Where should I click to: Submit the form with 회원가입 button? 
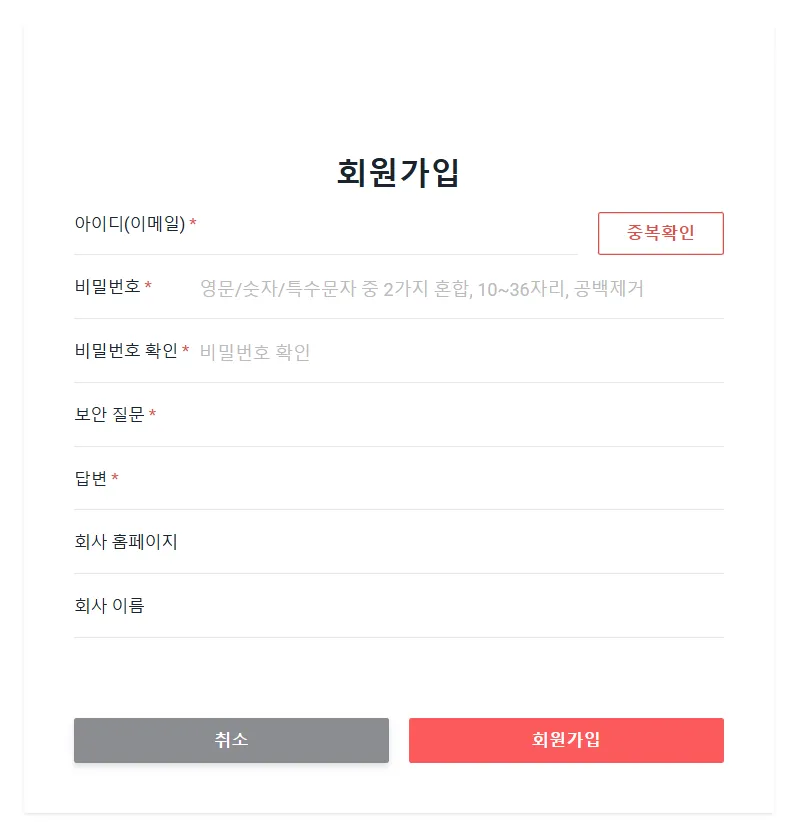[566, 740]
